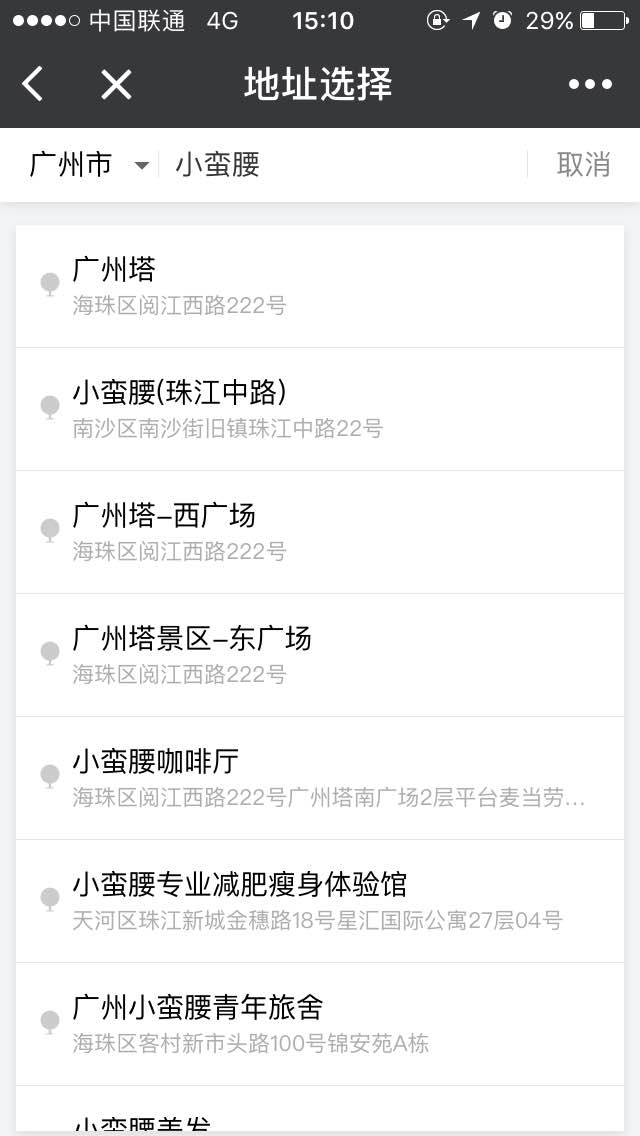Image resolution: width=640 pixels, height=1136 pixels.
Task: Choose 小蛮腰(珠江中路) from the results
Action: [x=320, y=408]
